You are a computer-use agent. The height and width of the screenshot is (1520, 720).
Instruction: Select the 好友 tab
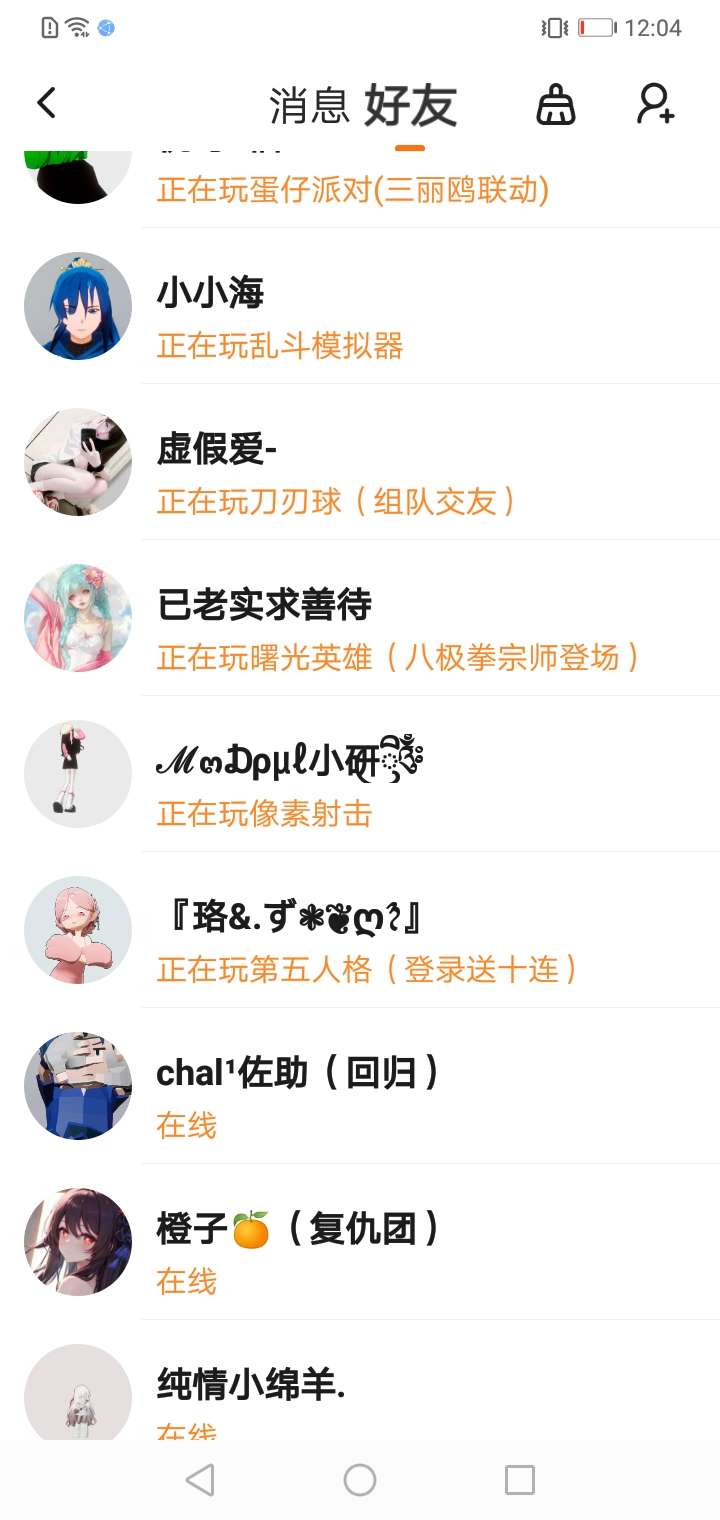coord(410,105)
